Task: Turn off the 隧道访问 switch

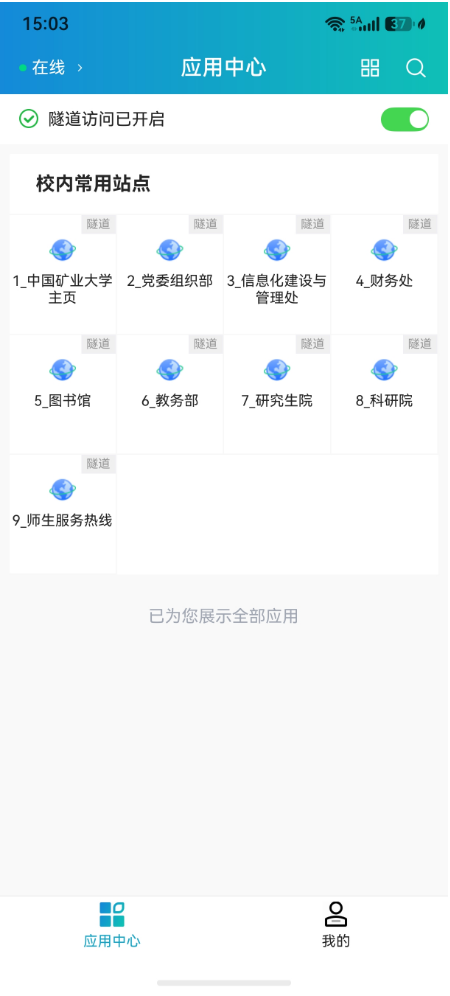Action: tap(405, 119)
